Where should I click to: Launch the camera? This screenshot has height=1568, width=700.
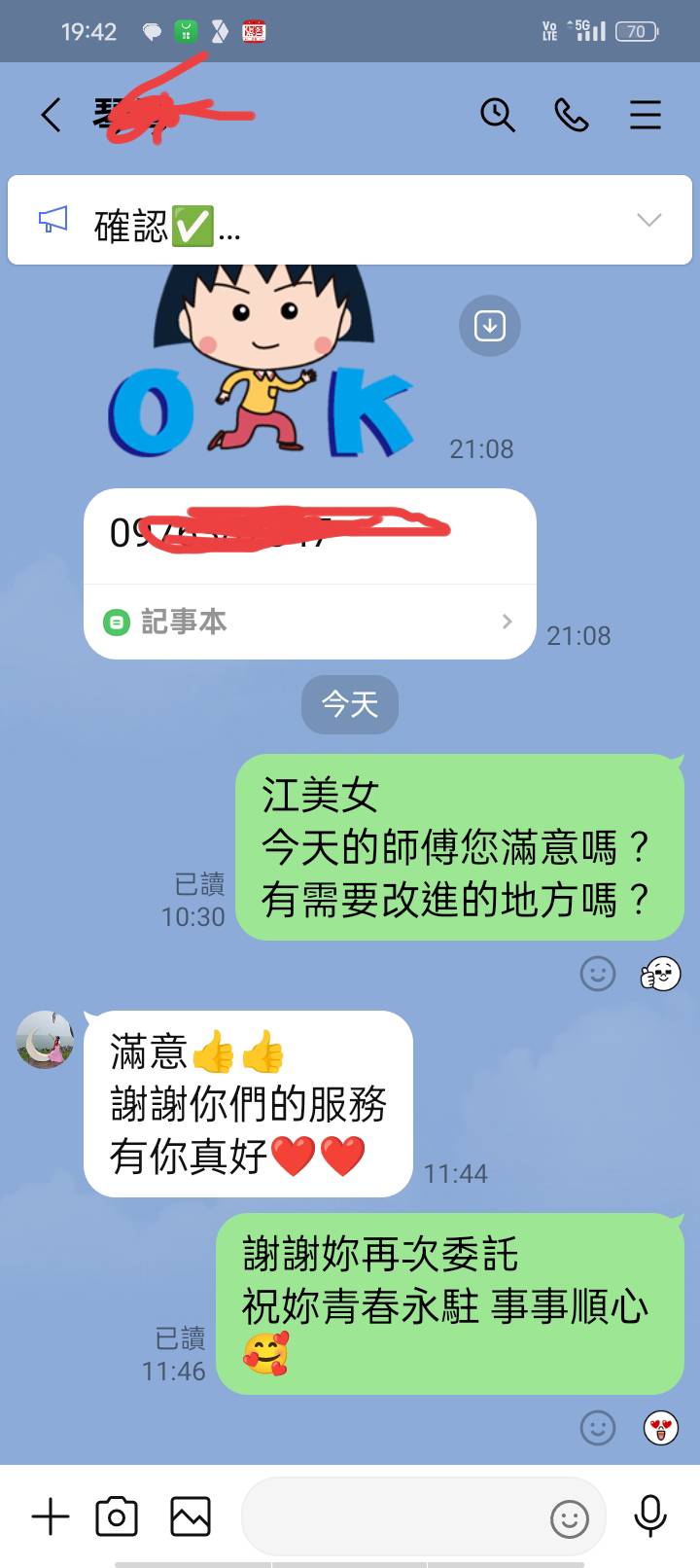pyautogui.click(x=117, y=1516)
